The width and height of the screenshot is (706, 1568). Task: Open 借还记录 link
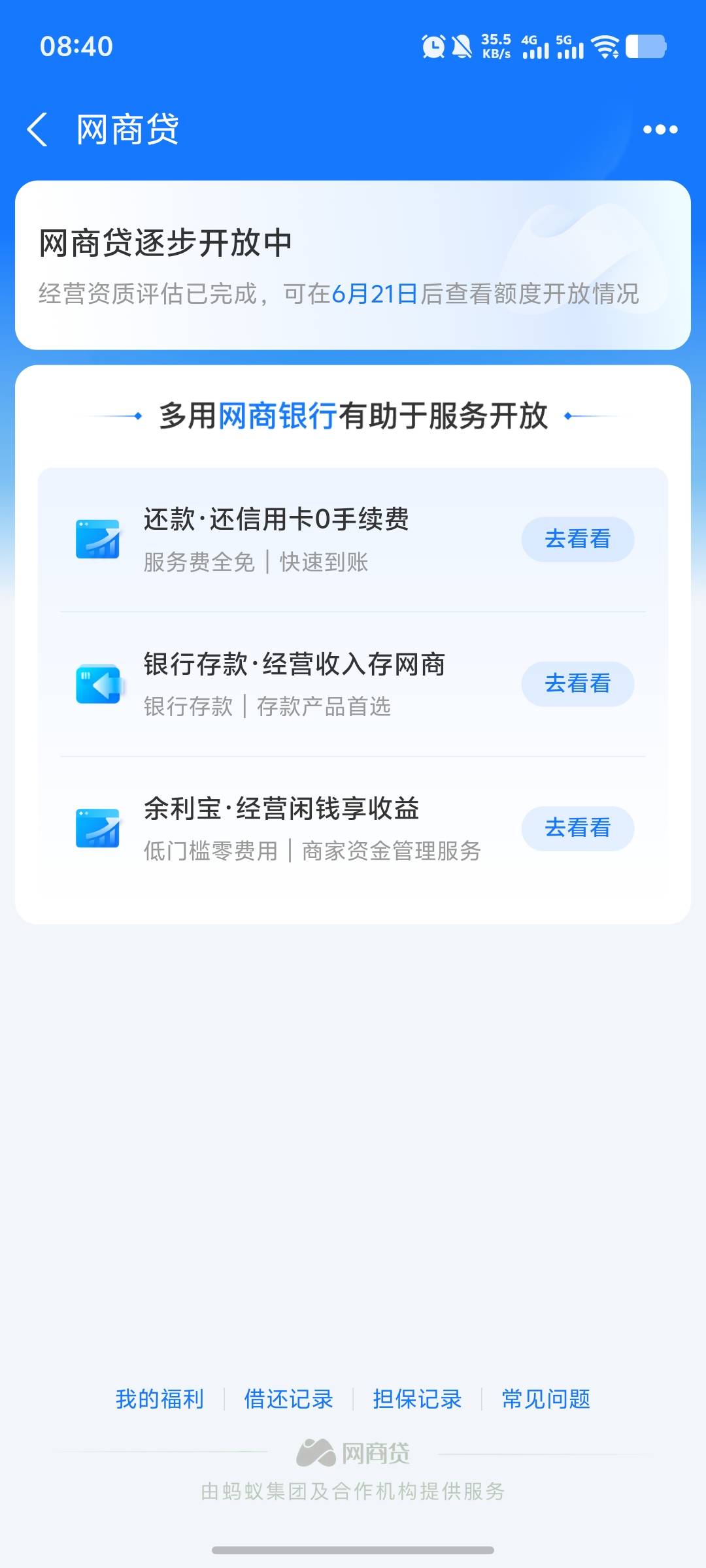click(x=289, y=1399)
